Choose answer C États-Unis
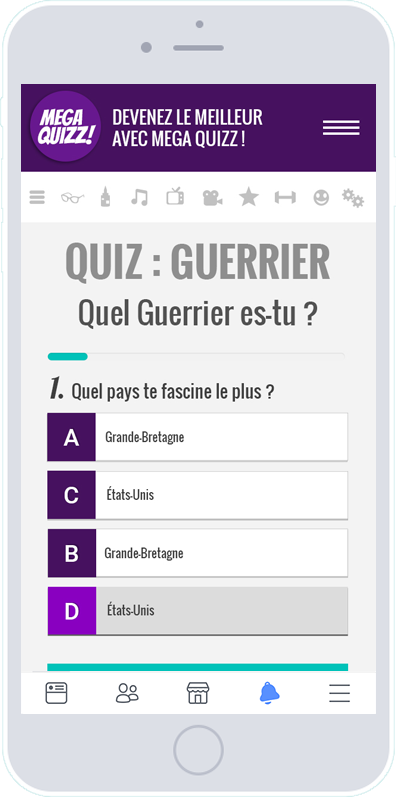 click(x=197, y=495)
